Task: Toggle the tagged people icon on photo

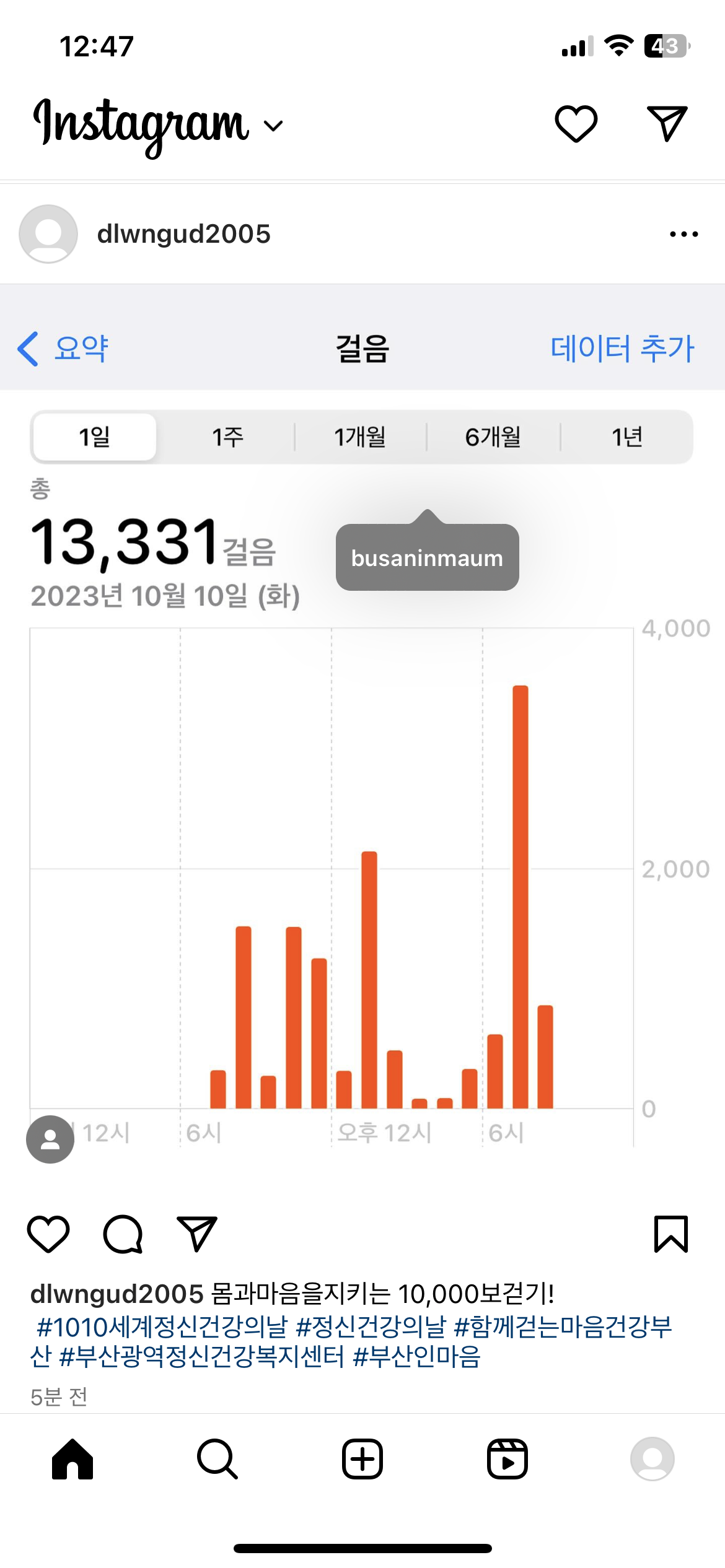Action: click(x=50, y=1139)
